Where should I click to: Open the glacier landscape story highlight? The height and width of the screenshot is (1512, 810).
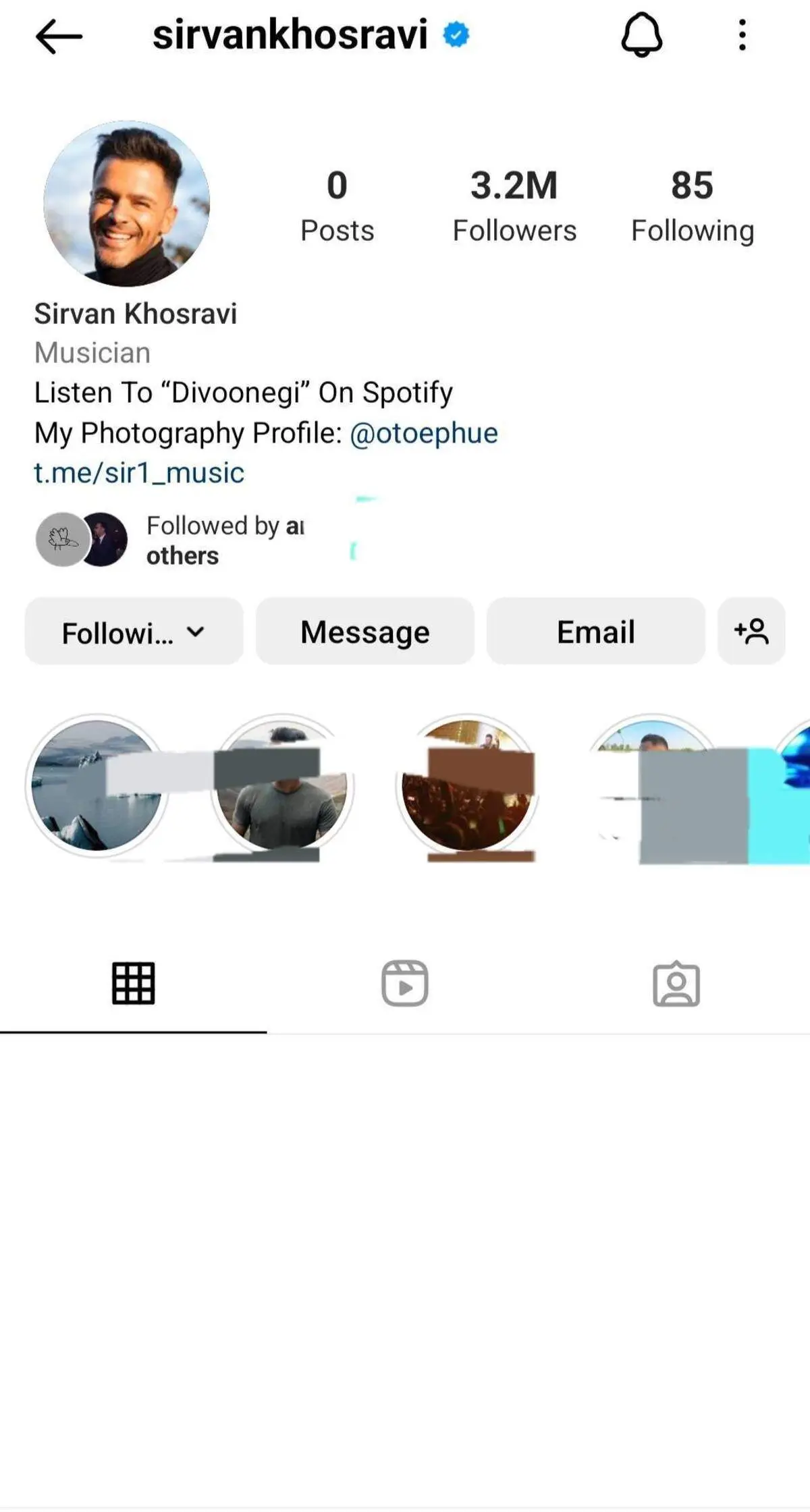[x=97, y=786]
